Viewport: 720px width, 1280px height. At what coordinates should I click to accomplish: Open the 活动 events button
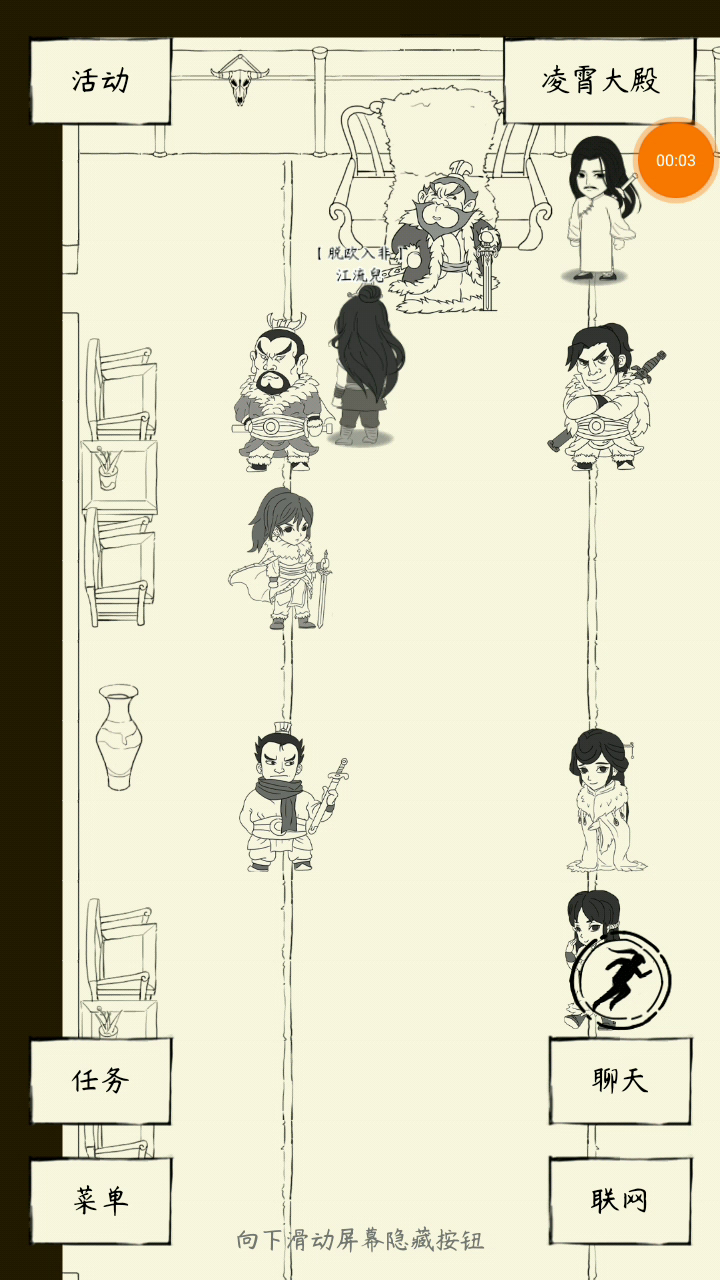coord(100,81)
